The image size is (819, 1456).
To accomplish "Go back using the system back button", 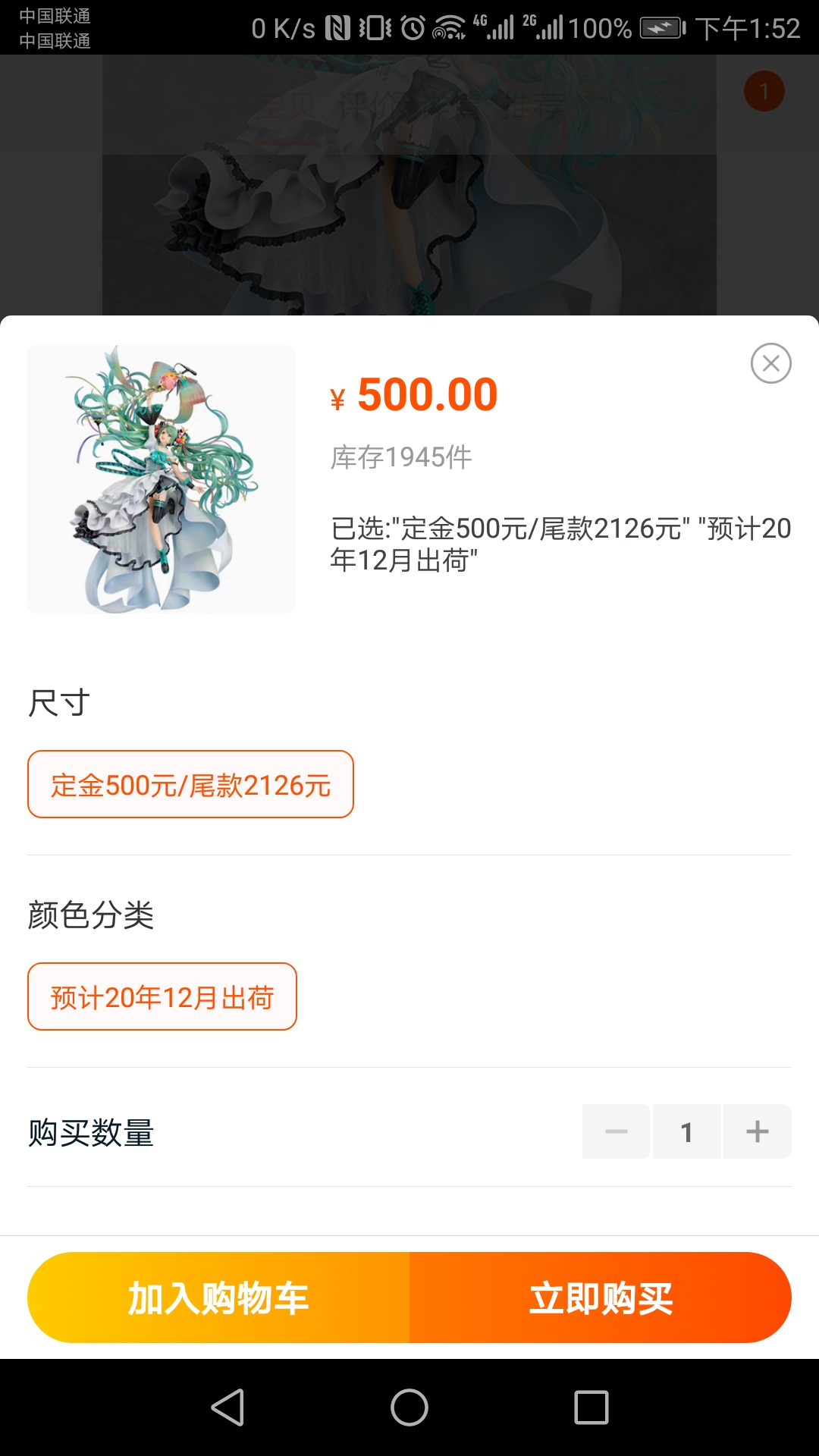I will (x=227, y=1407).
